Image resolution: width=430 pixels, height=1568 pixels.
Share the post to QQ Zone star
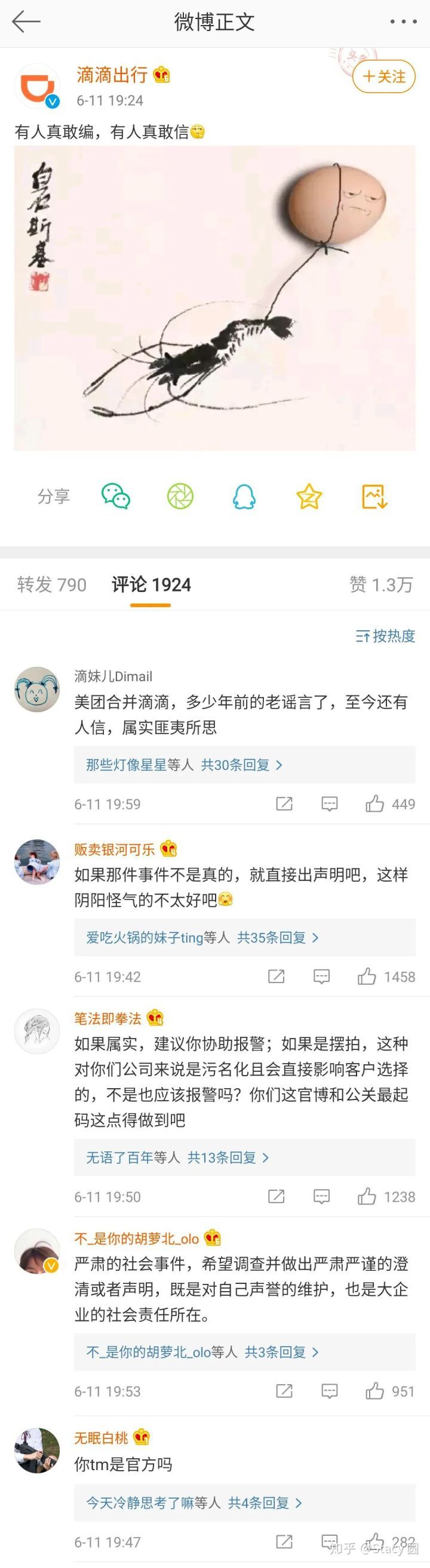pyautogui.click(x=309, y=497)
